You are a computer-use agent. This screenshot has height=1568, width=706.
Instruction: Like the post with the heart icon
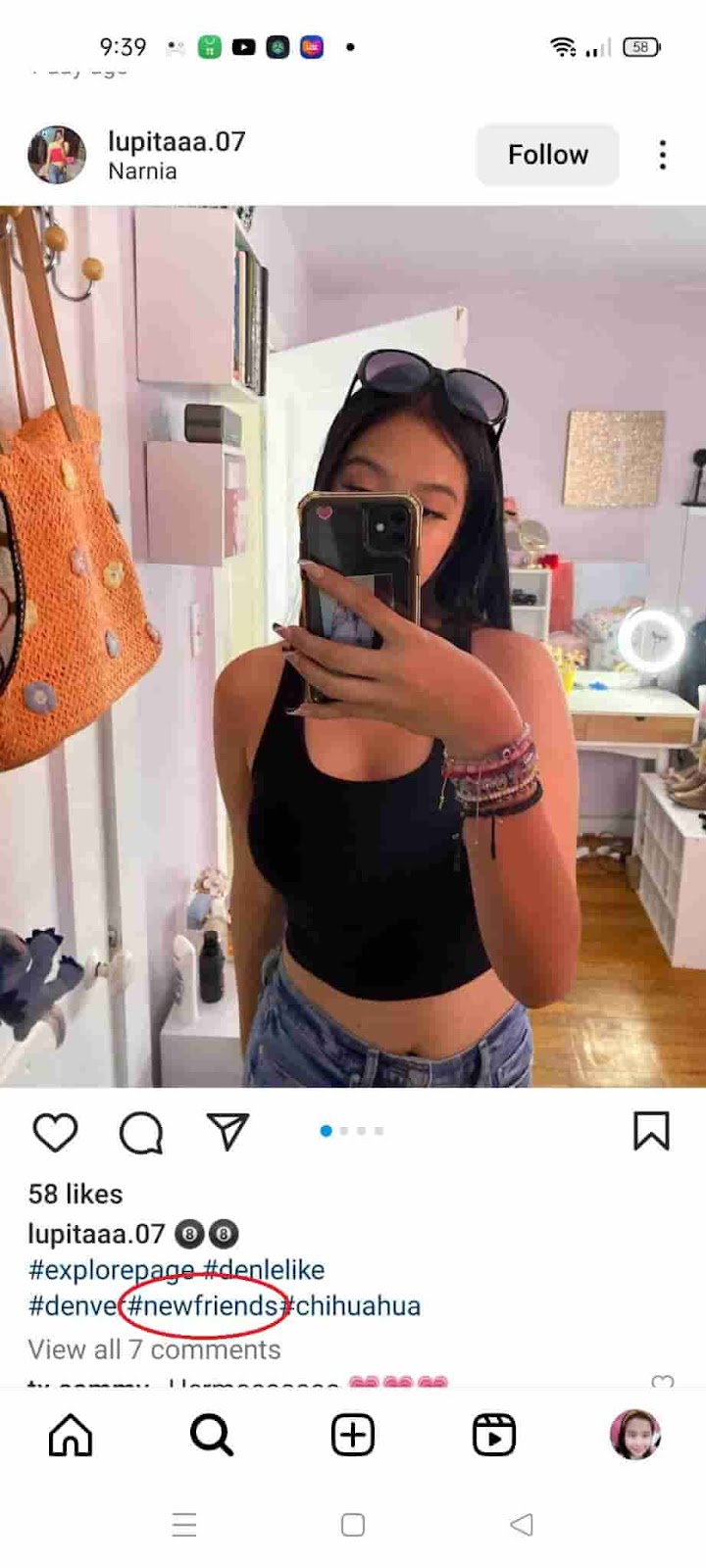(55, 1132)
